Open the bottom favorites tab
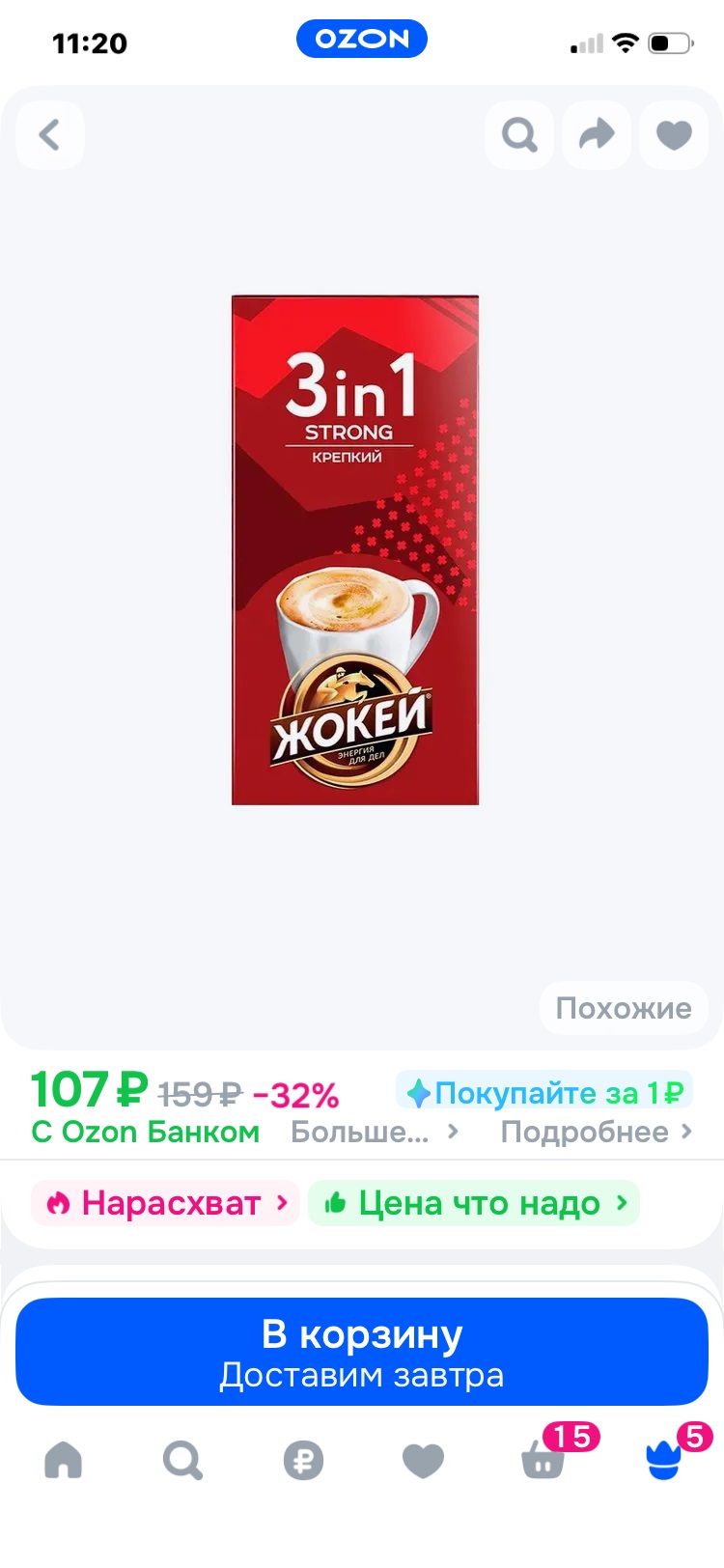The height and width of the screenshot is (1568, 724). point(423,1460)
